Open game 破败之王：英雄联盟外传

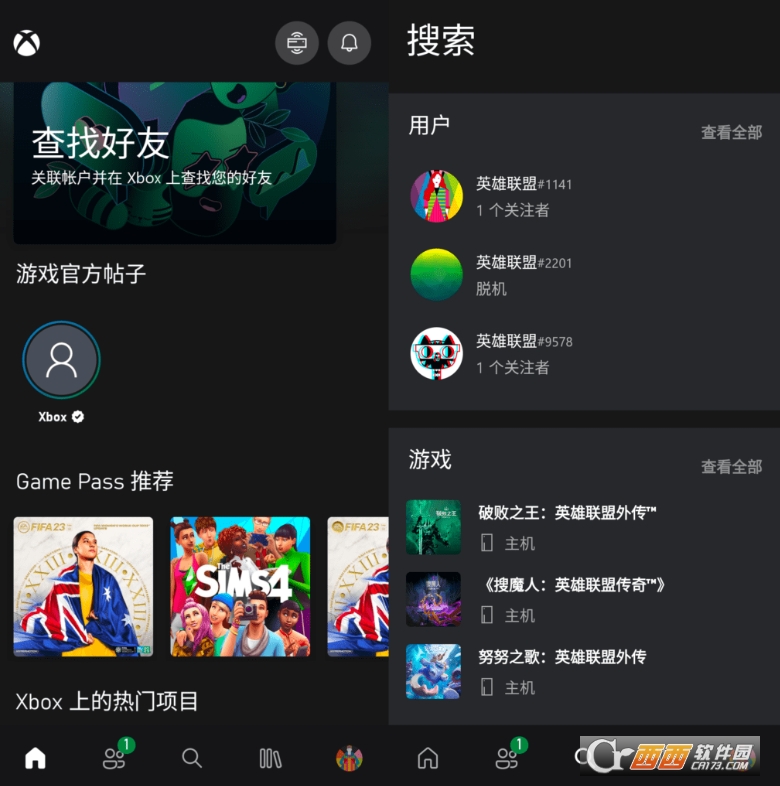point(566,527)
